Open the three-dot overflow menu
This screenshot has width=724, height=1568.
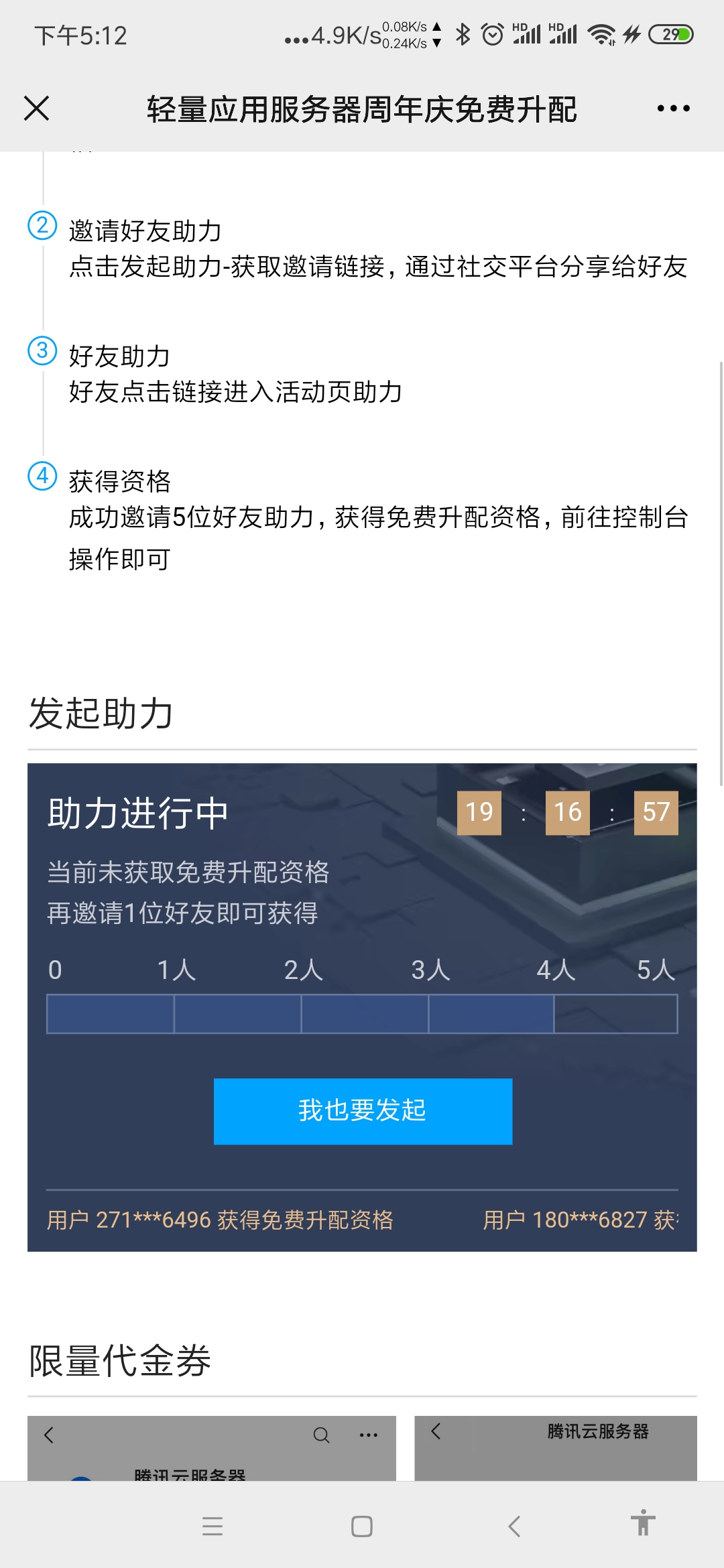(x=673, y=108)
